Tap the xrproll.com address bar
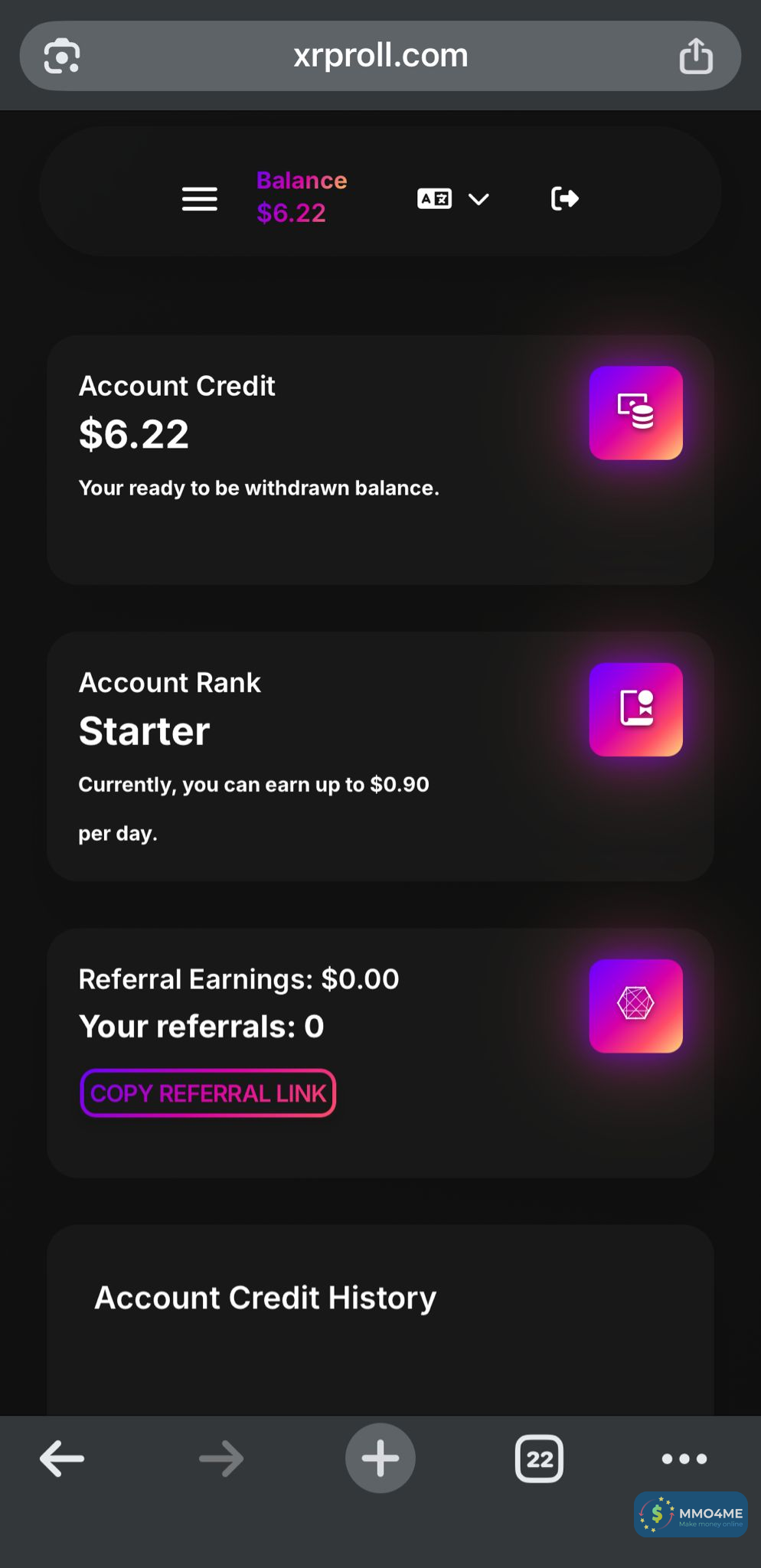The width and height of the screenshot is (761, 1568). [x=380, y=56]
